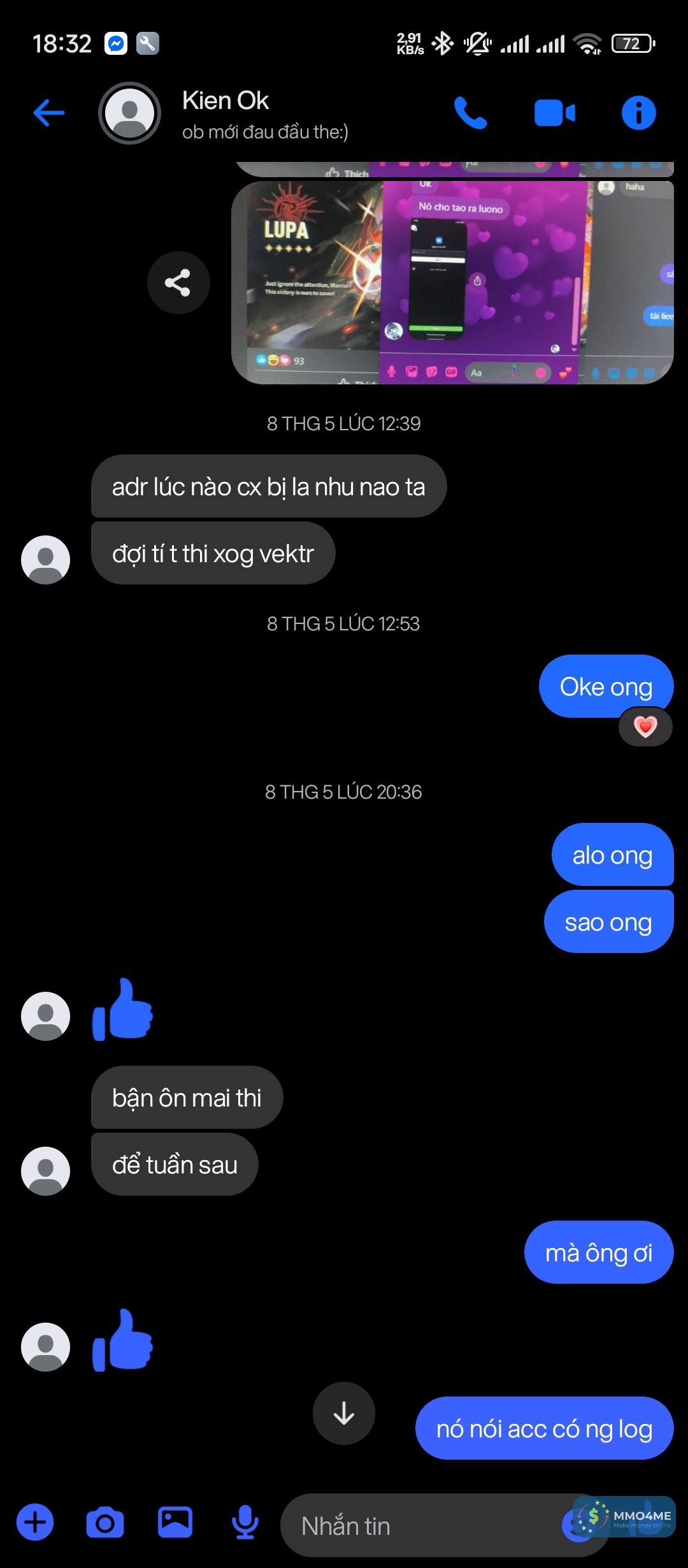Start a video call with Kien Ok
Viewport: 688px width, 1568px height.
tap(554, 113)
